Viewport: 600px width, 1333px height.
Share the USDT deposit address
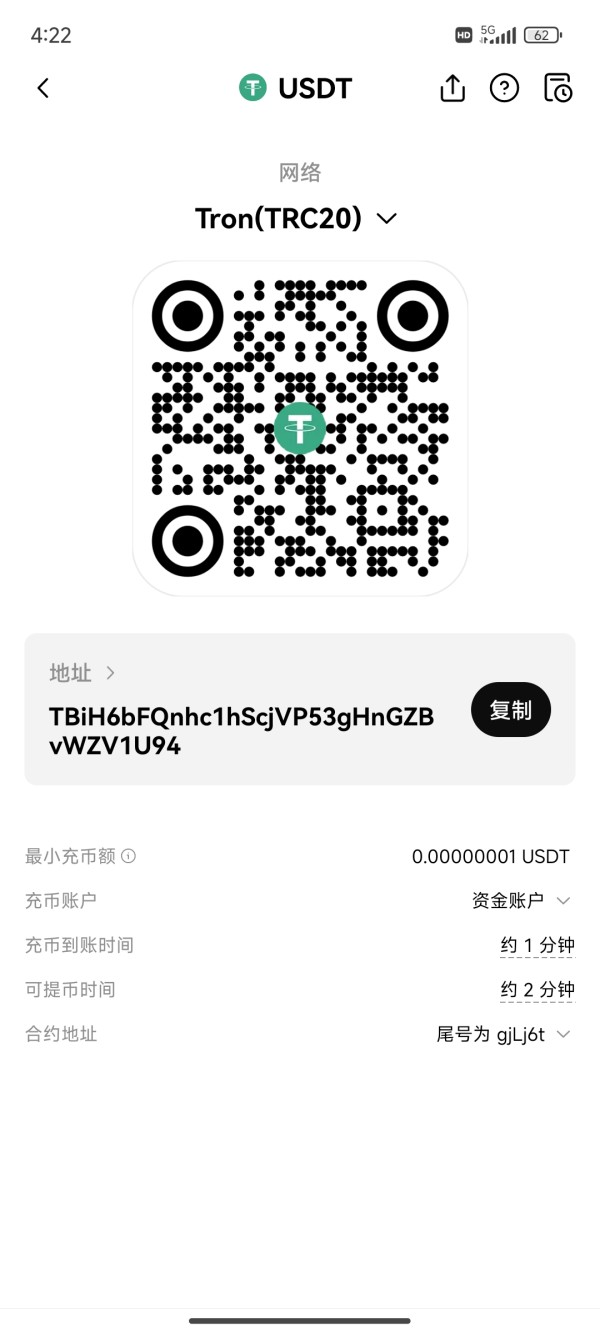[x=453, y=88]
